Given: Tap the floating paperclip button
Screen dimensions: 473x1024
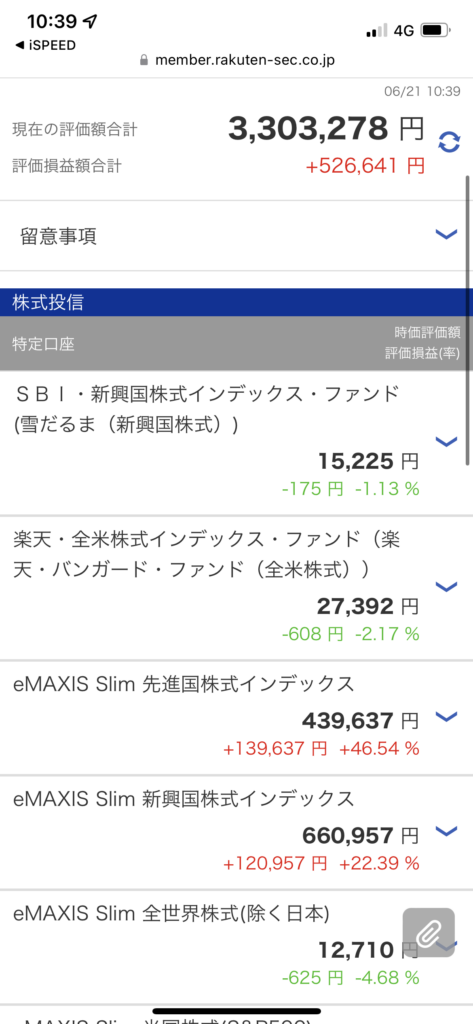Looking at the screenshot, I should pyautogui.click(x=429, y=933).
